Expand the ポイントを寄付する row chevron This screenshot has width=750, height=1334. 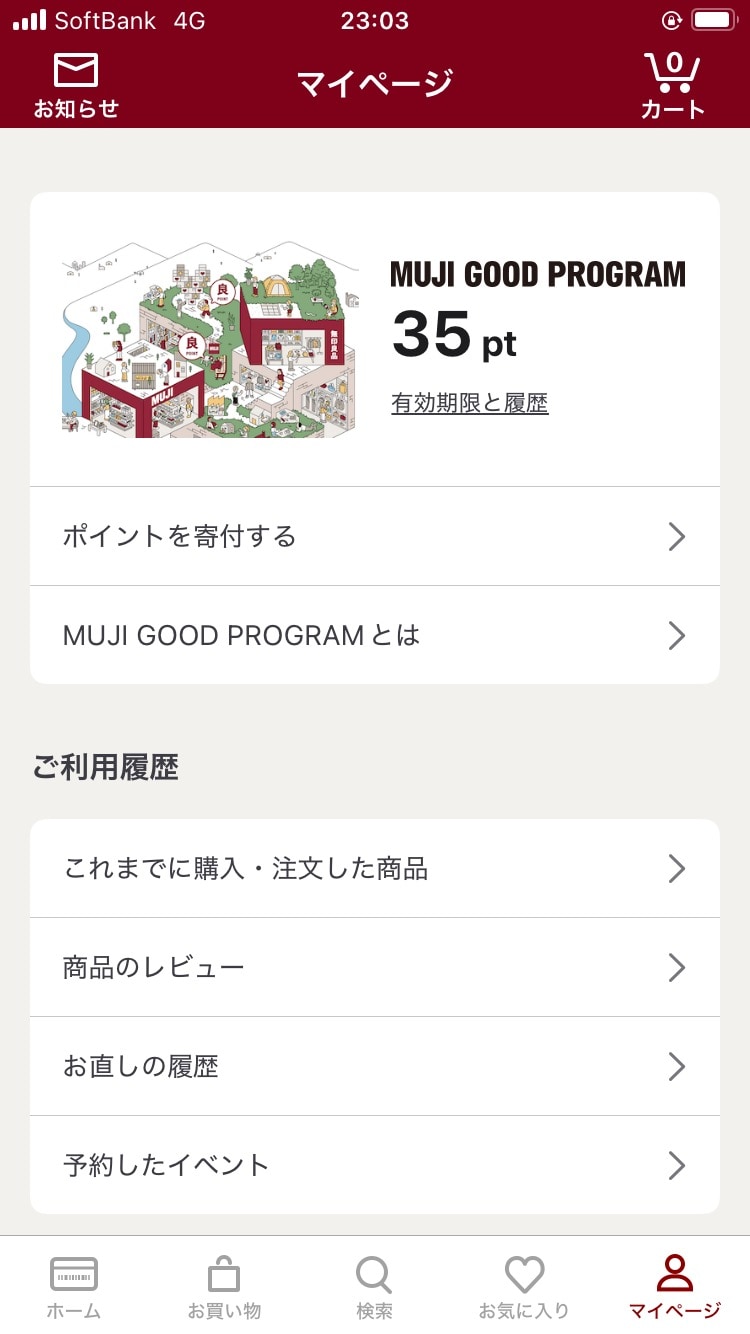677,536
